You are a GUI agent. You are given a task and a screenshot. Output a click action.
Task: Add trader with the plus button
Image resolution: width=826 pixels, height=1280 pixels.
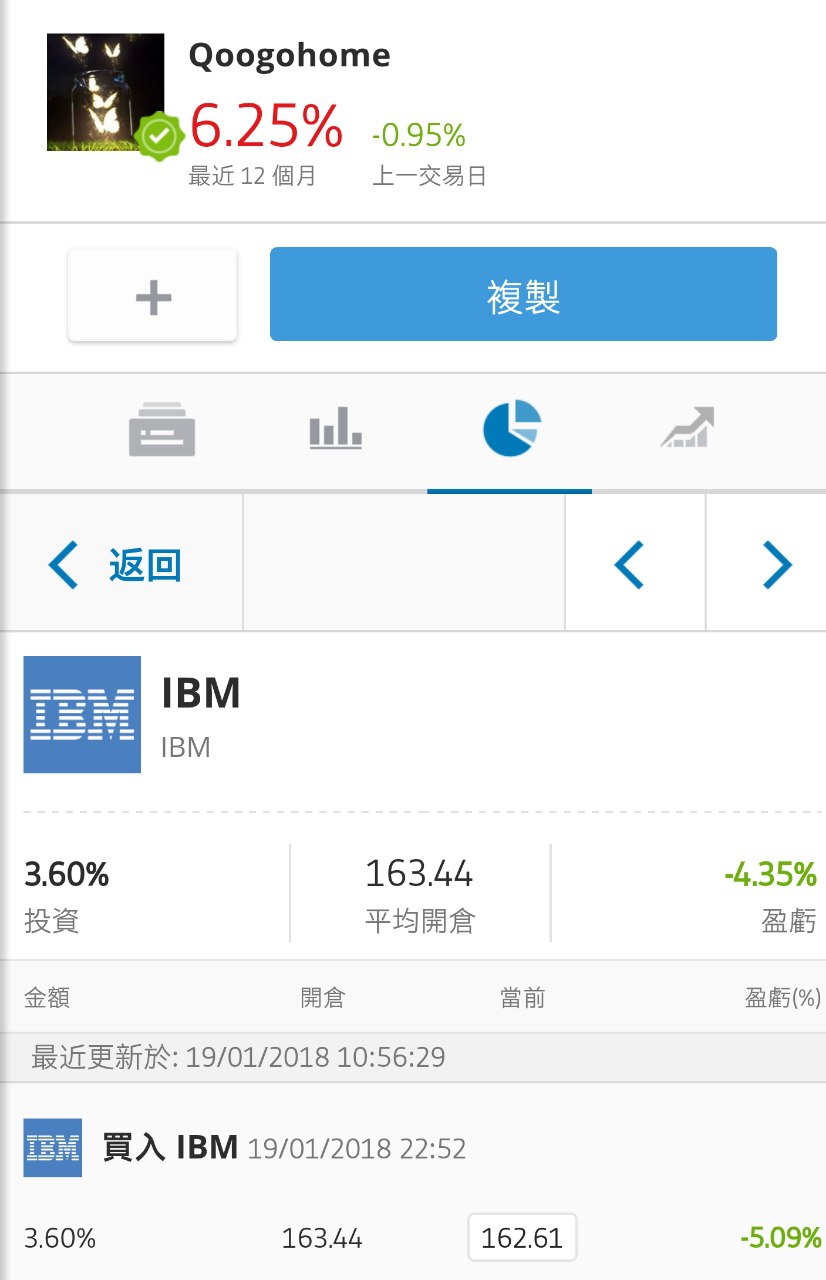tap(152, 296)
